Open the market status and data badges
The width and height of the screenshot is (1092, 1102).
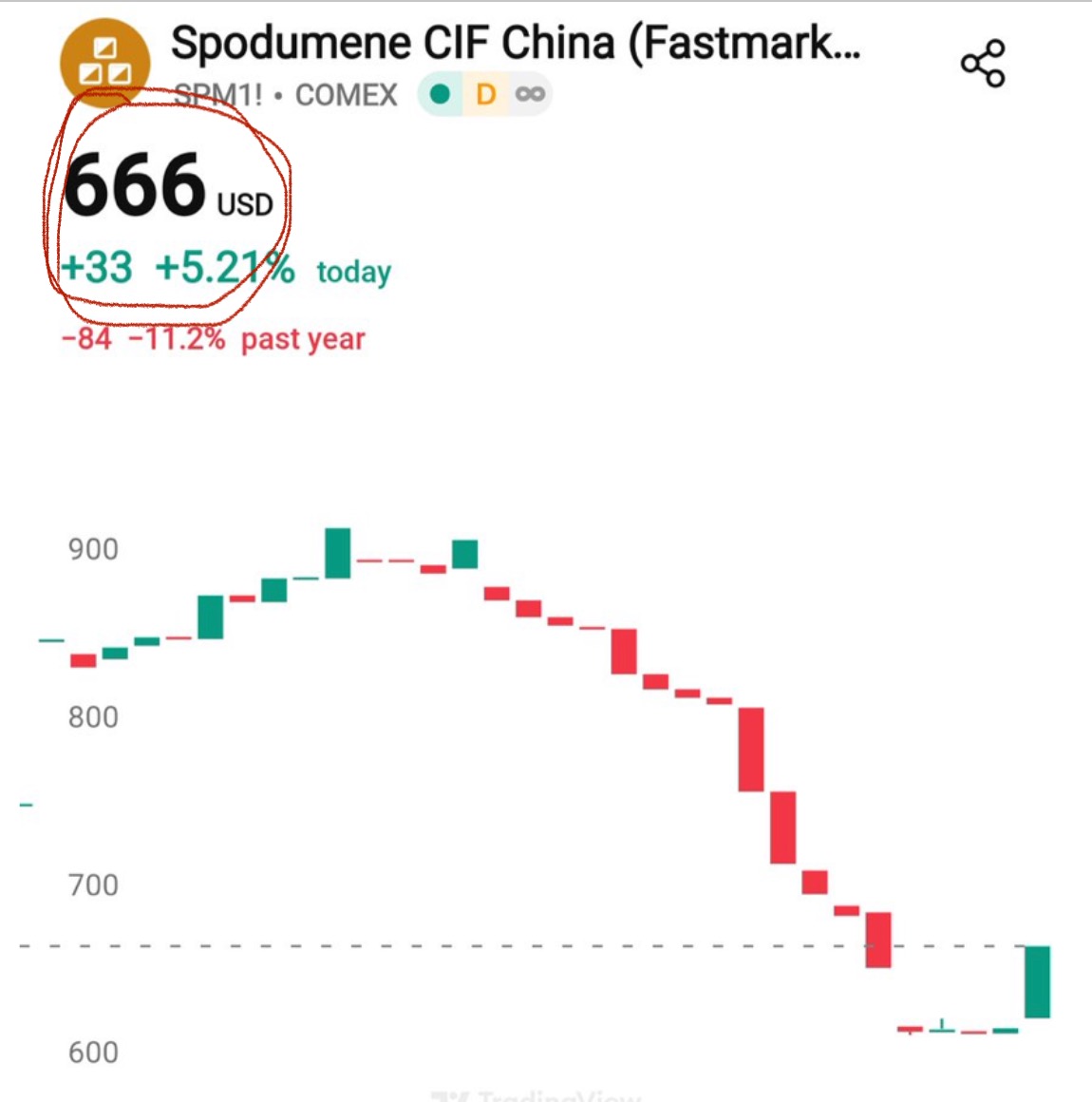pos(484,94)
